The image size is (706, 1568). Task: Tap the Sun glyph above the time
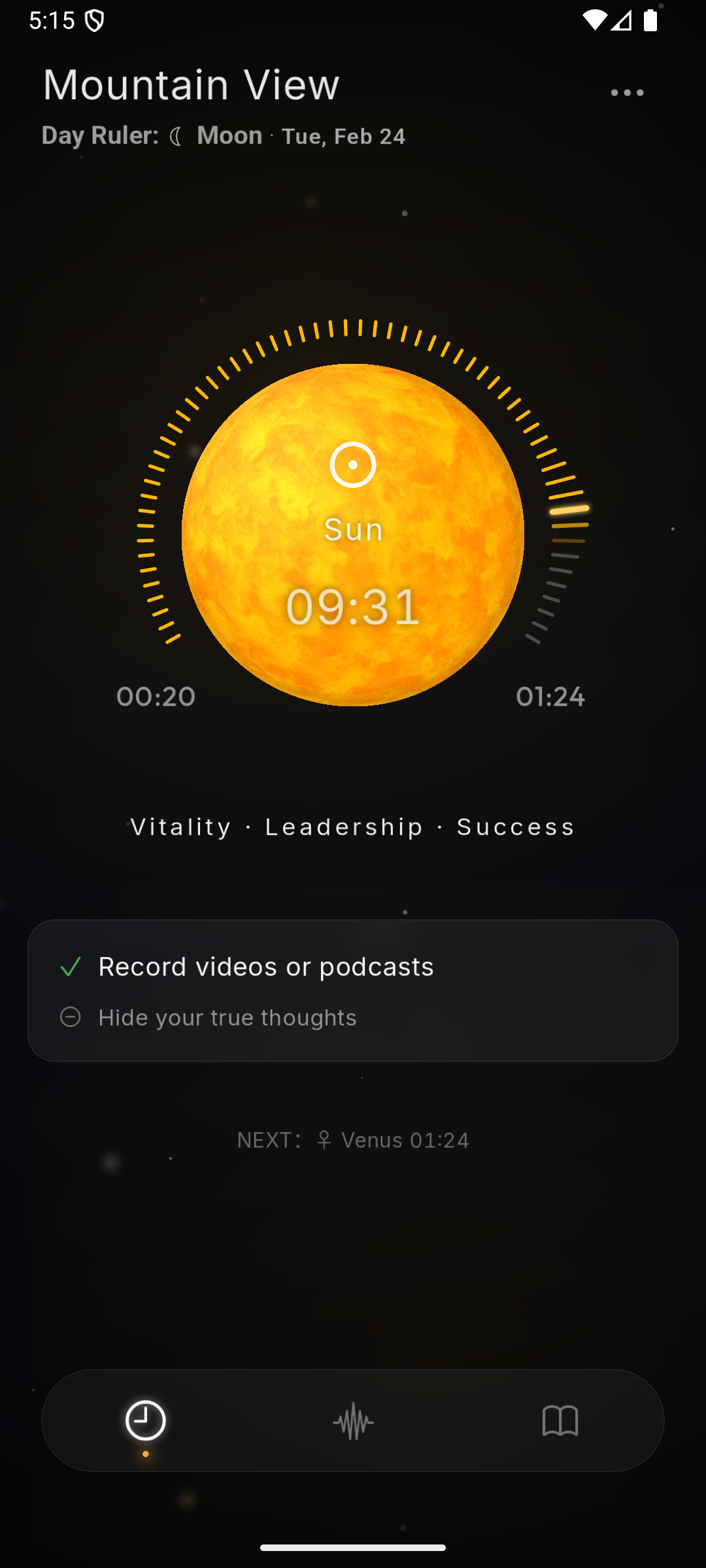tap(352, 465)
